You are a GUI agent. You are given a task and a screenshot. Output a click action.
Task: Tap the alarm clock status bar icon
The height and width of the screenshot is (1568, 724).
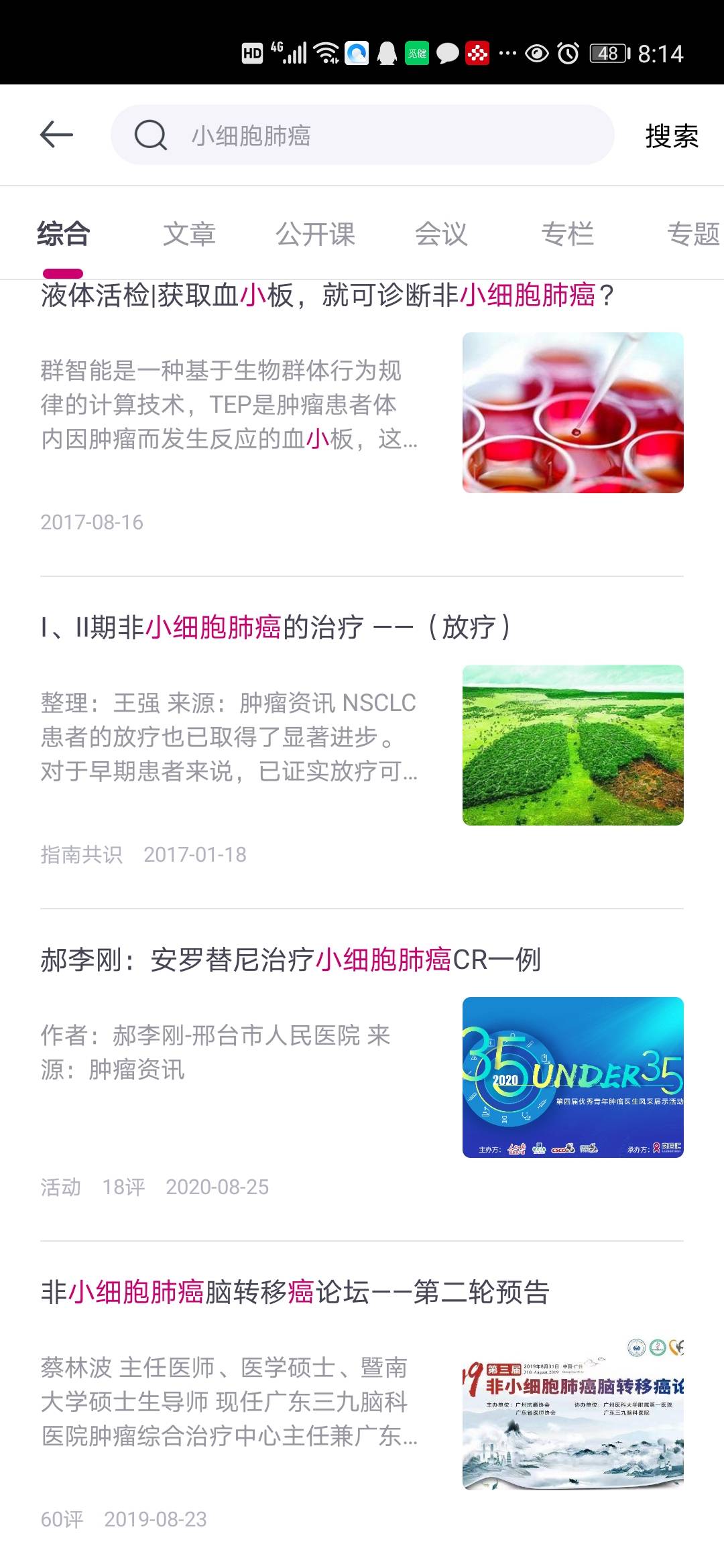tap(566, 52)
